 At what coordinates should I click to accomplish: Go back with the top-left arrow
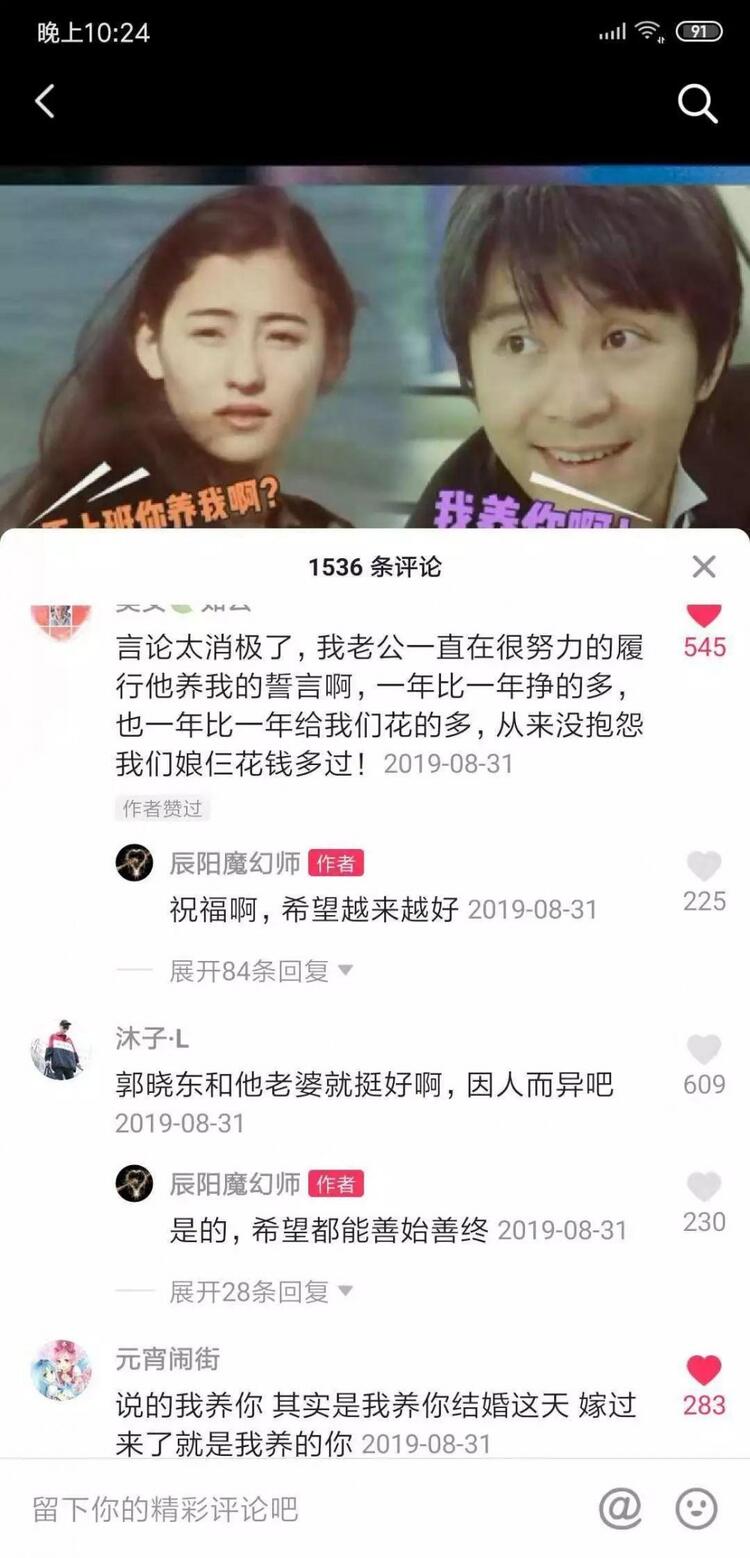coord(45,101)
